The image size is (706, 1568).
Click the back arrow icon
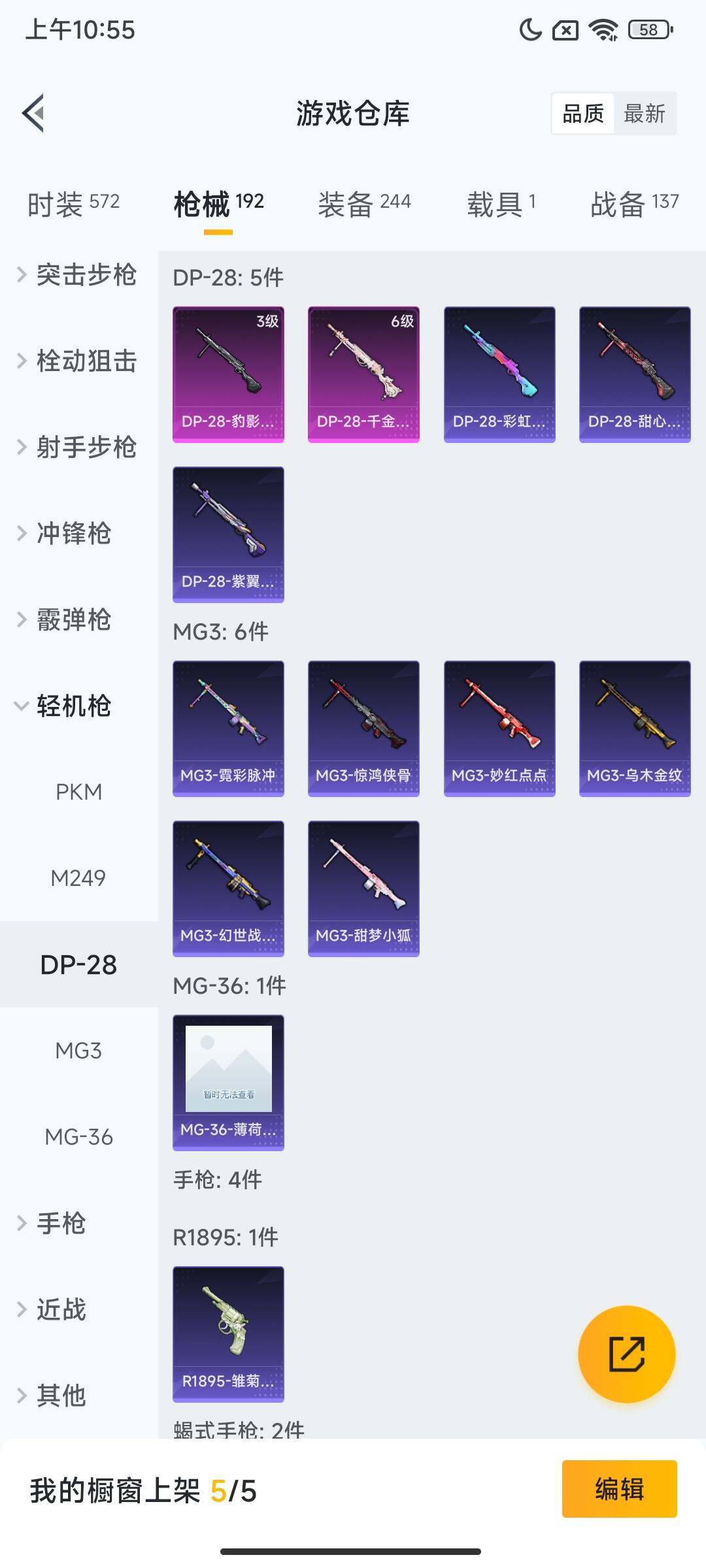[x=33, y=112]
